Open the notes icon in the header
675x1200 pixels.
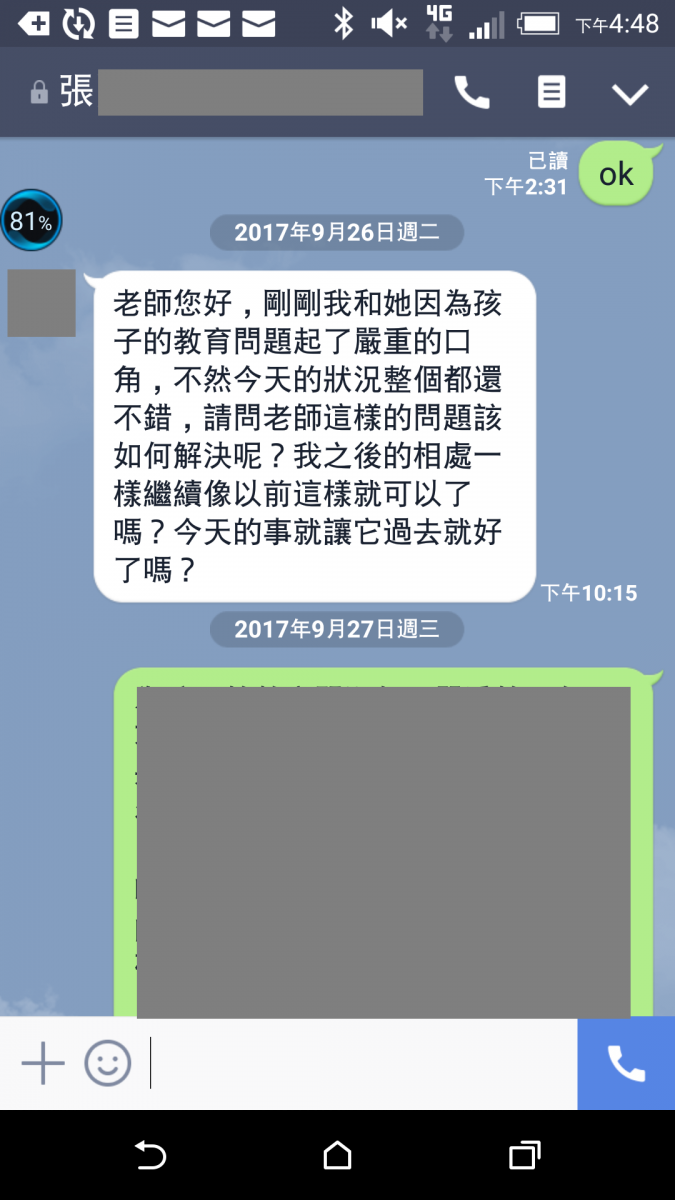tap(551, 93)
